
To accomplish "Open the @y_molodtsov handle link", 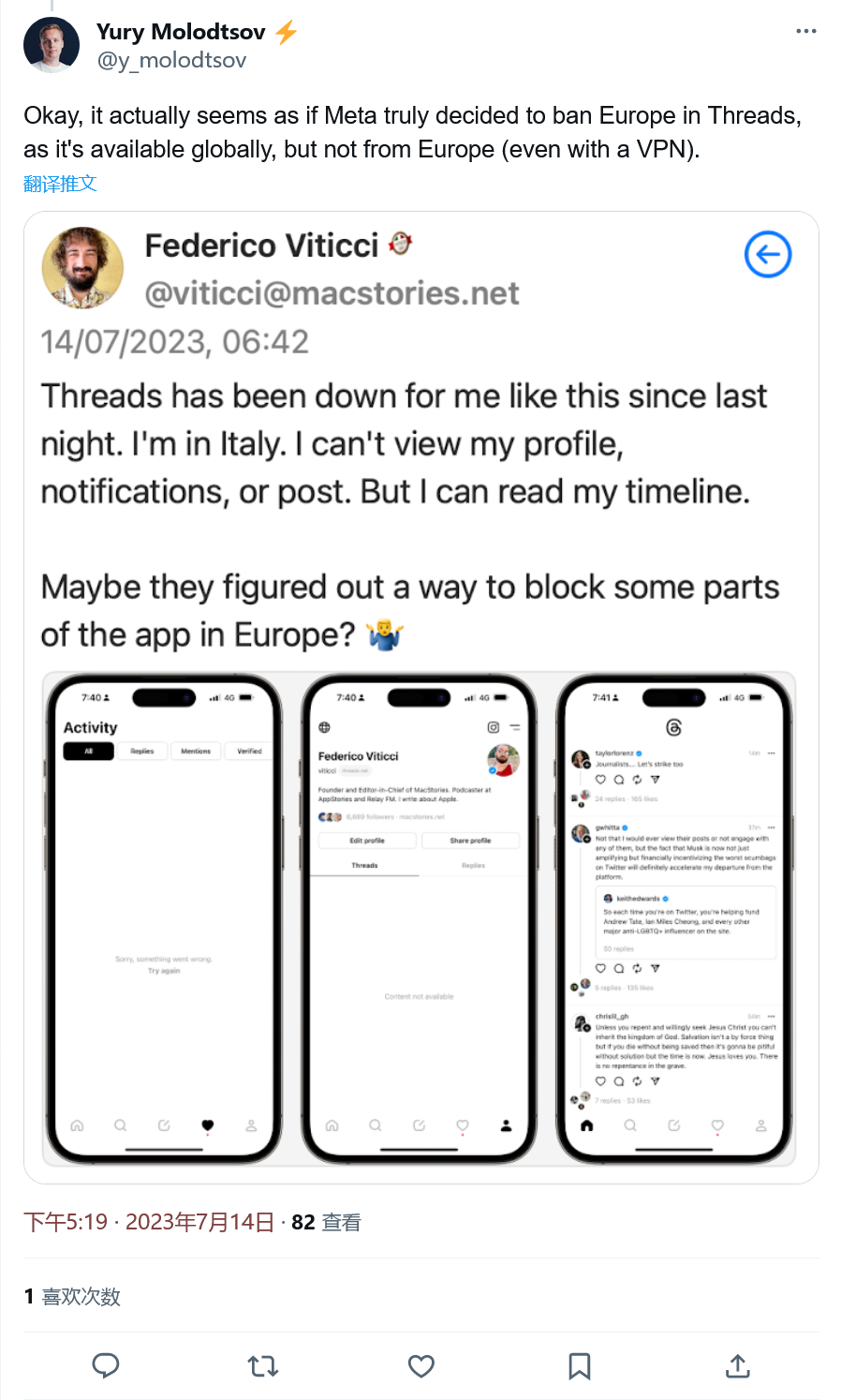I will pyautogui.click(x=171, y=60).
